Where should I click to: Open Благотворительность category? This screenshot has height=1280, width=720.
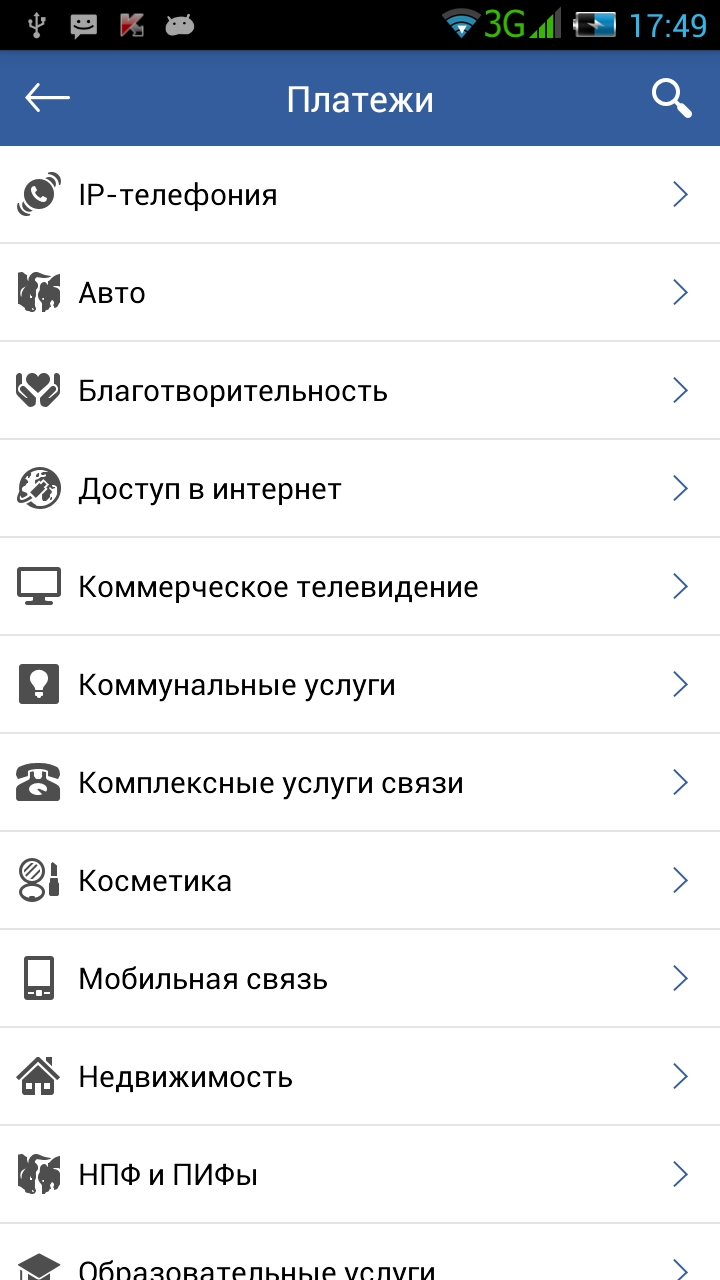coord(360,391)
